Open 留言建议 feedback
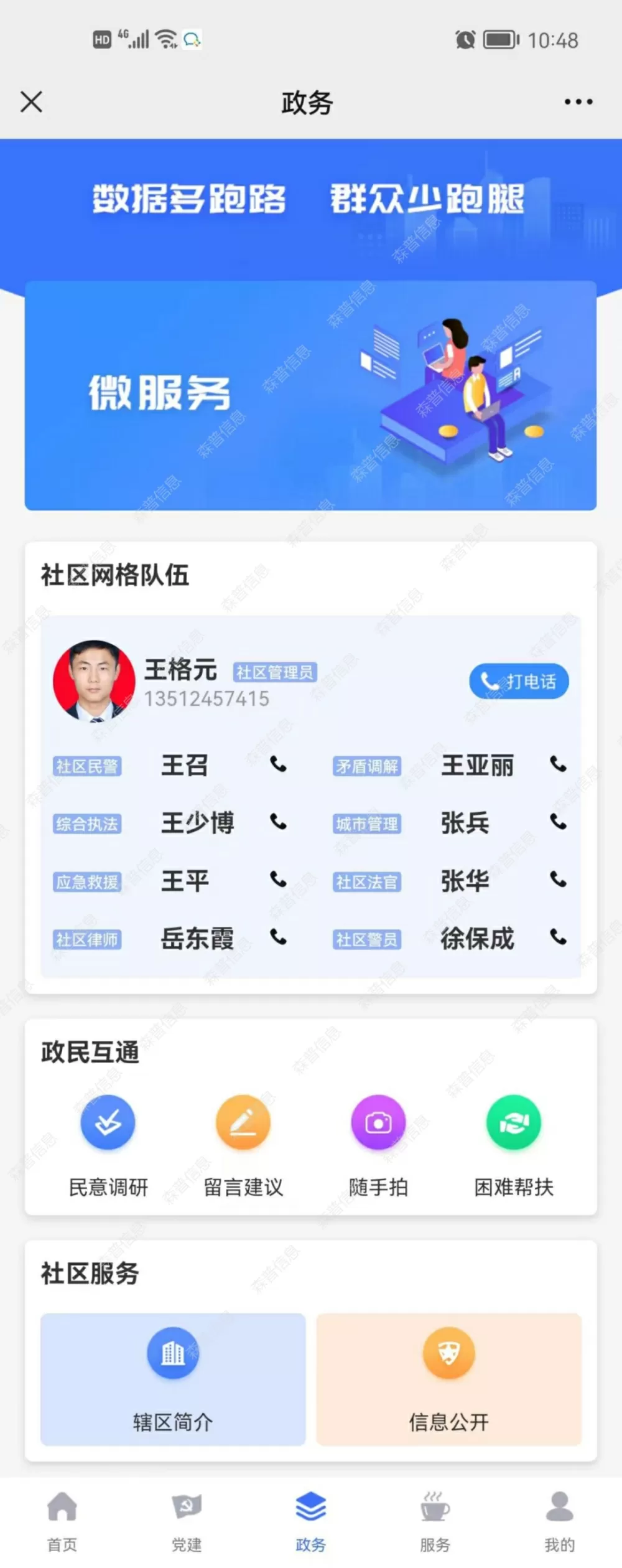This screenshot has height=1568, width=622. [243, 1142]
